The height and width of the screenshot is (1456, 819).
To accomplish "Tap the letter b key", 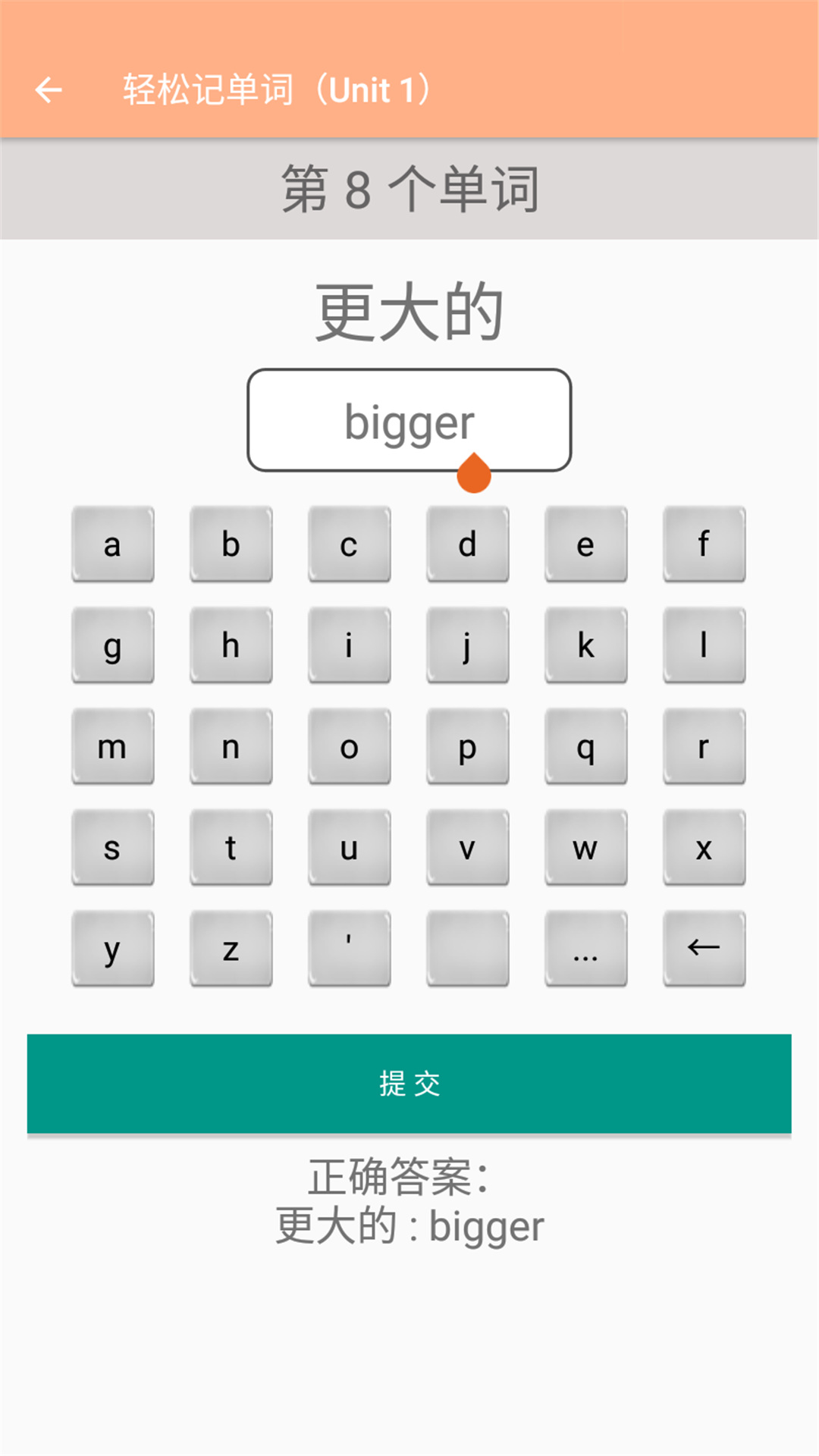I will click(x=231, y=544).
